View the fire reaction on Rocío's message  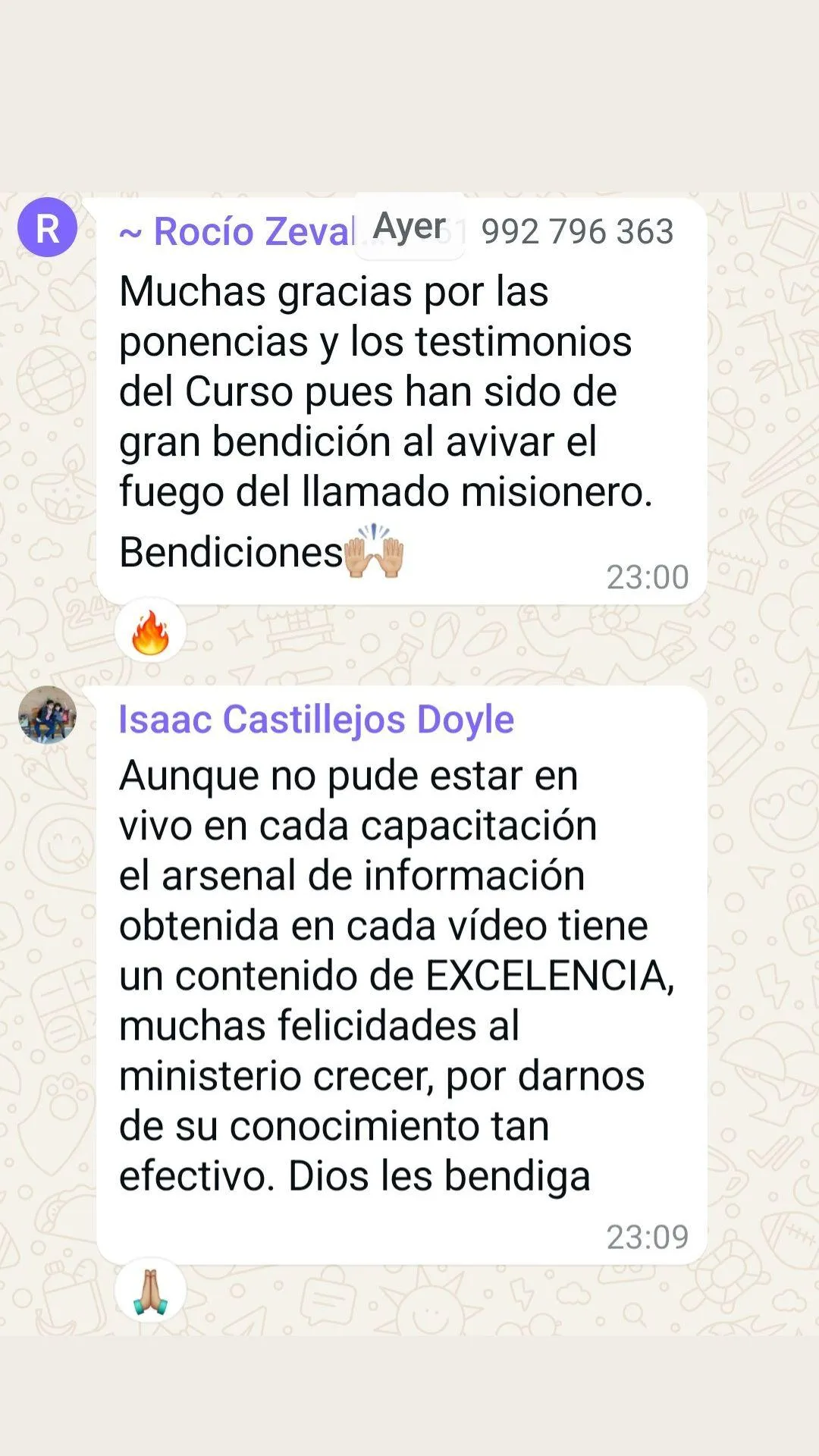150,632
